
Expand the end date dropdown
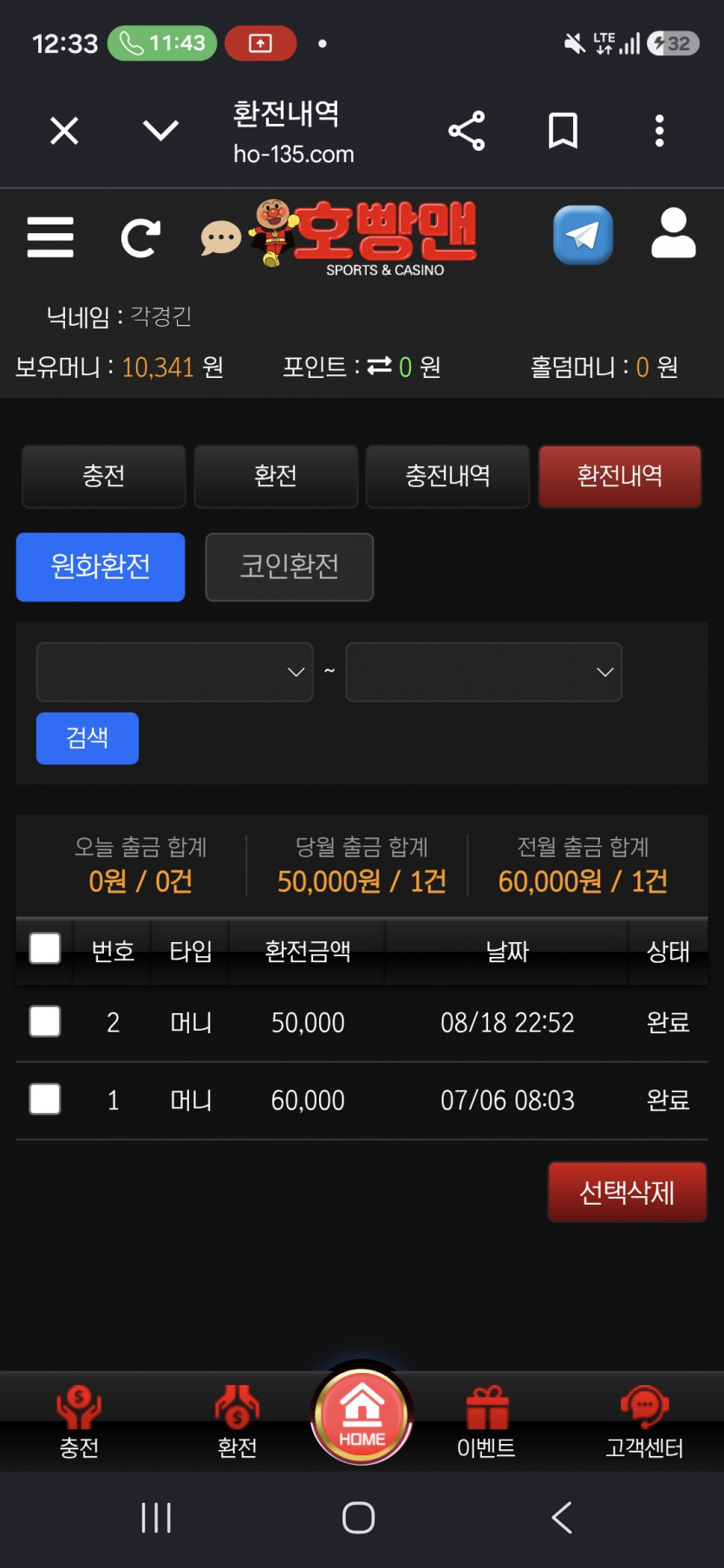(484, 672)
